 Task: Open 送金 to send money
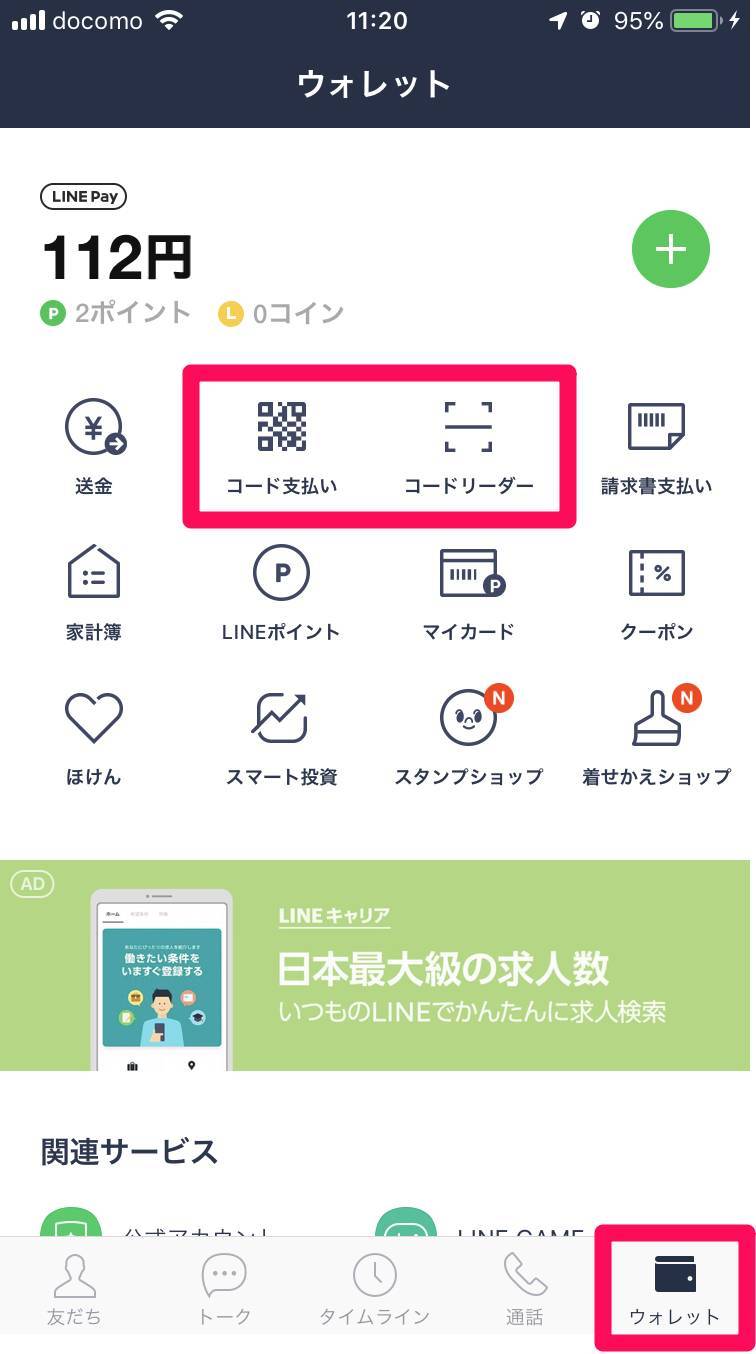[x=94, y=445]
